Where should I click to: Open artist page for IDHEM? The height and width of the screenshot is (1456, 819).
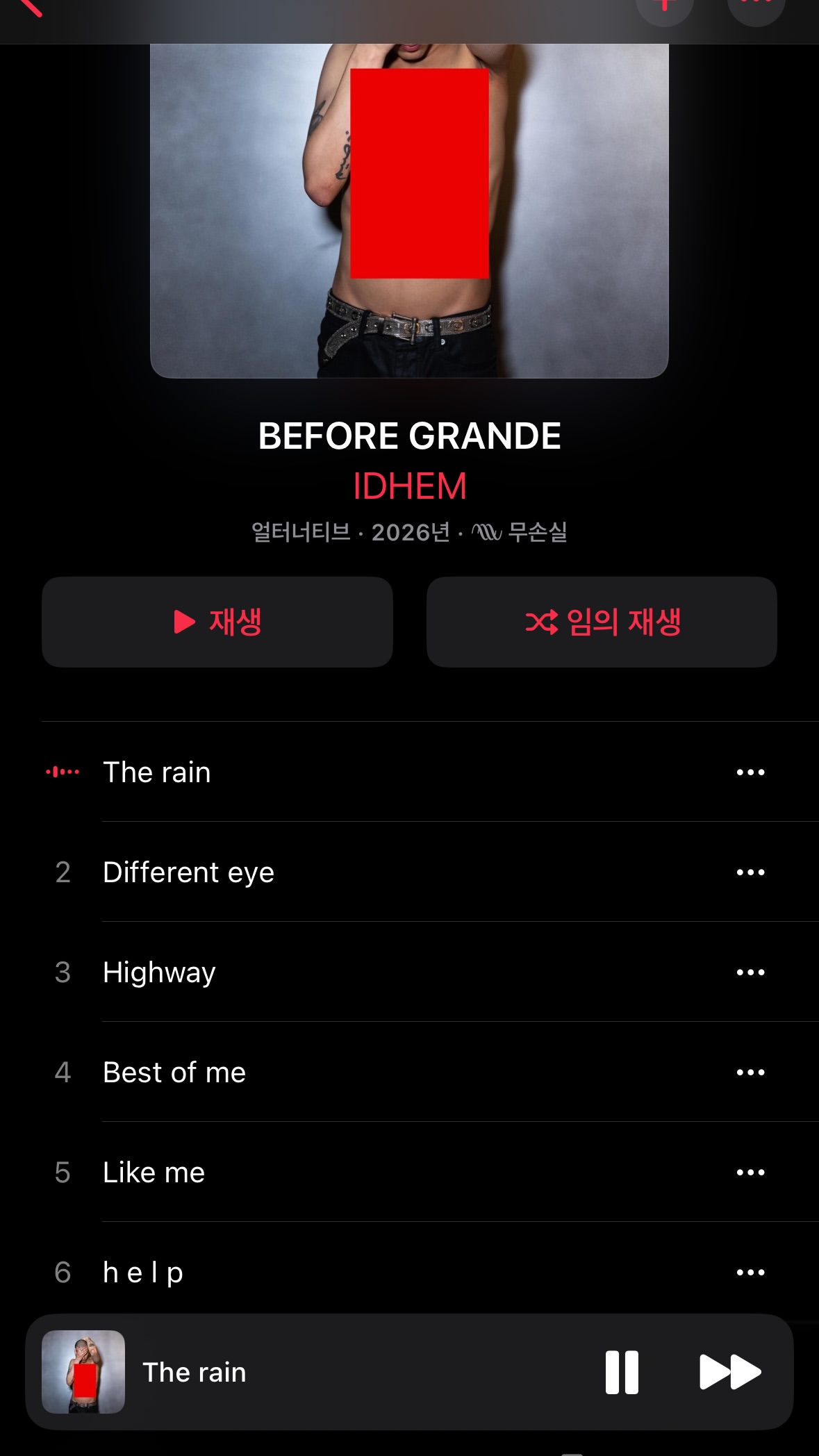tap(409, 486)
